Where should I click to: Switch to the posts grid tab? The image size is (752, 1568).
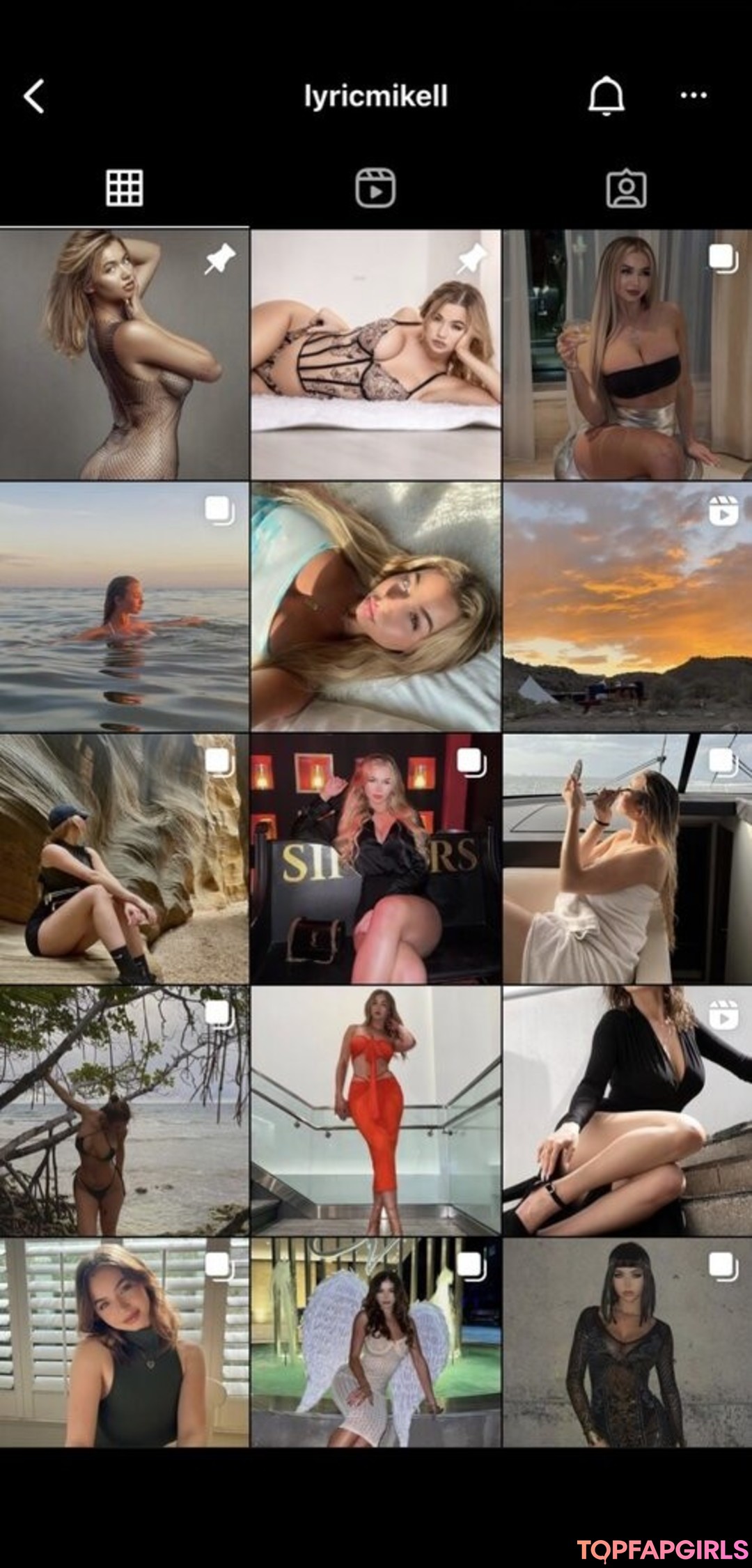(x=125, y=188)
